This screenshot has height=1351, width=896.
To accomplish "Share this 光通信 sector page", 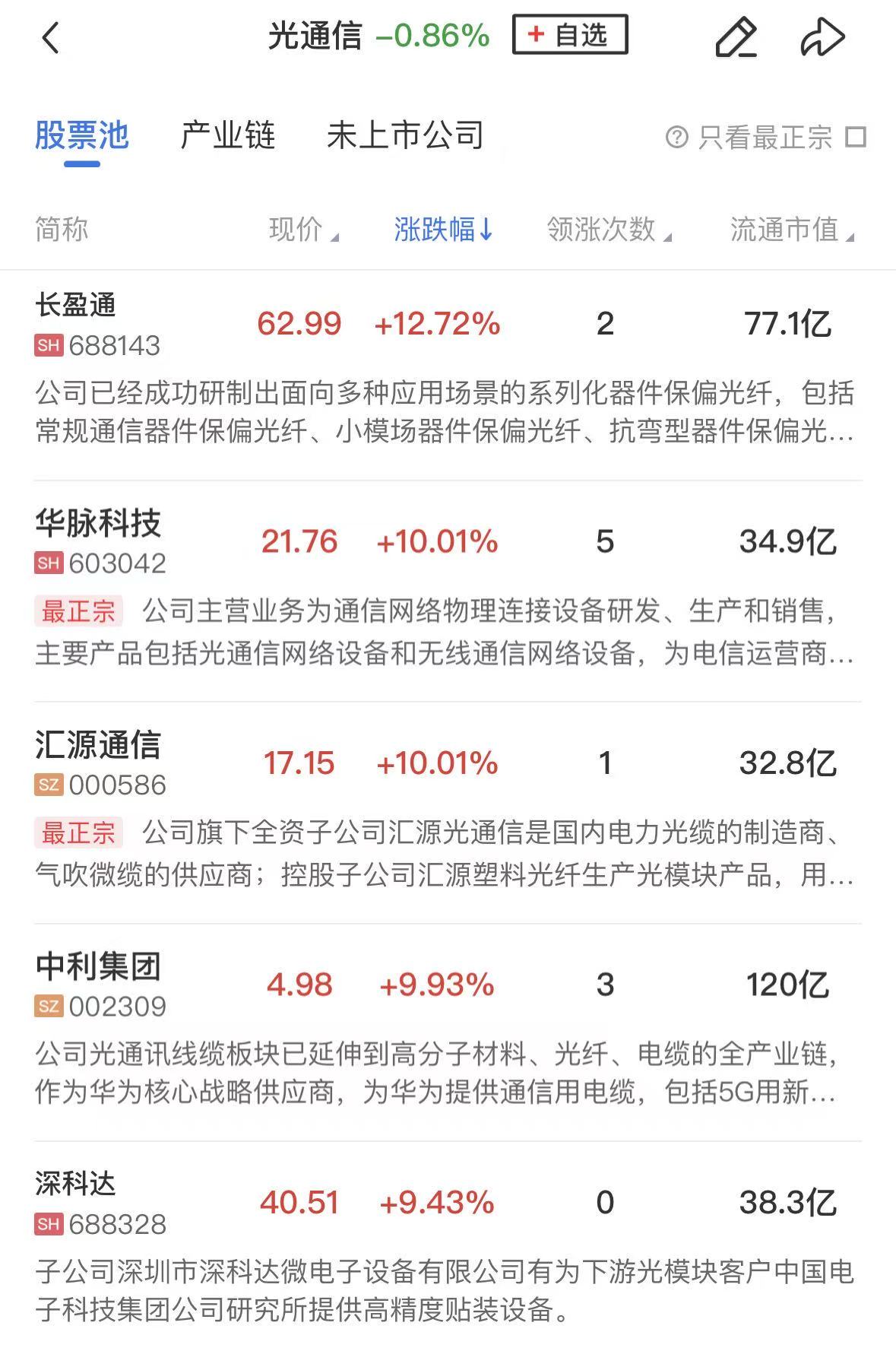I will pos(822,37).
